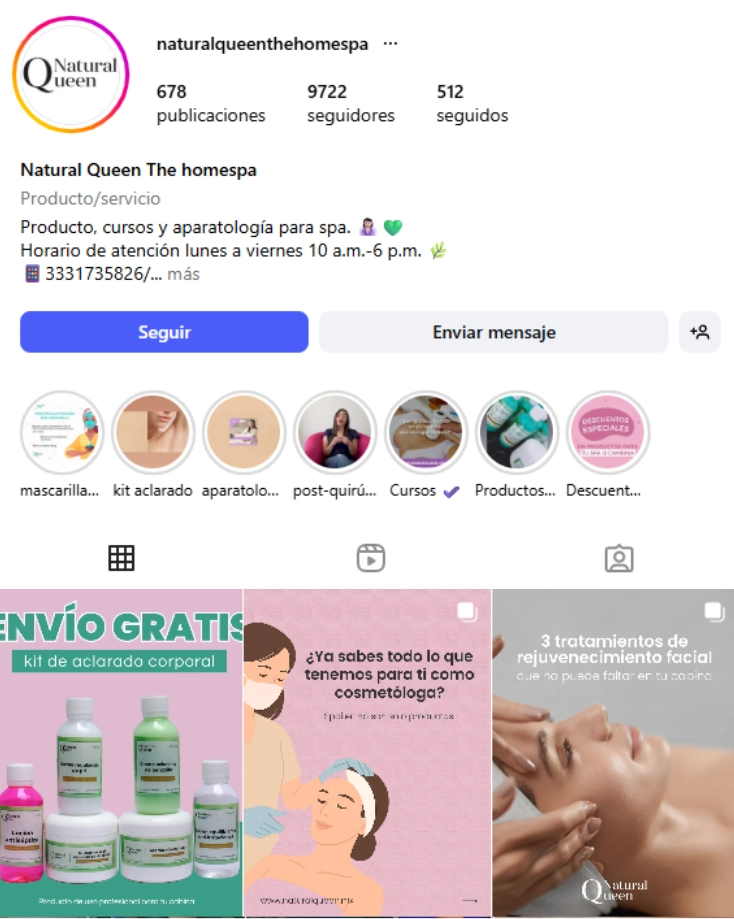Screen dimensions: 734x919
Task: Expand bio with 'más' link
Action: (183, 274)
